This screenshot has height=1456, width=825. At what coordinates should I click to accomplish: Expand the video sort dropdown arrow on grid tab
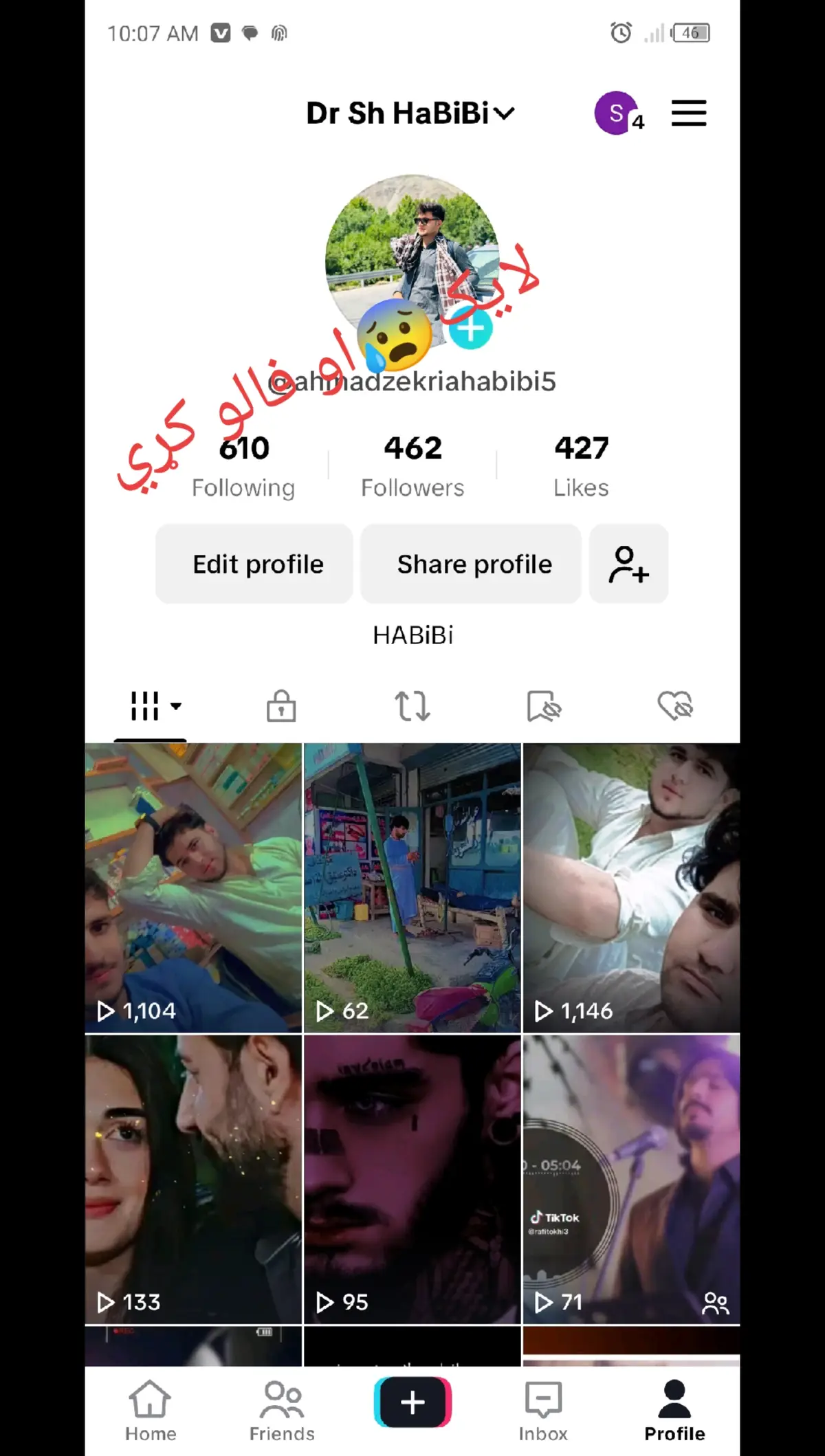[x=177, y=705]
